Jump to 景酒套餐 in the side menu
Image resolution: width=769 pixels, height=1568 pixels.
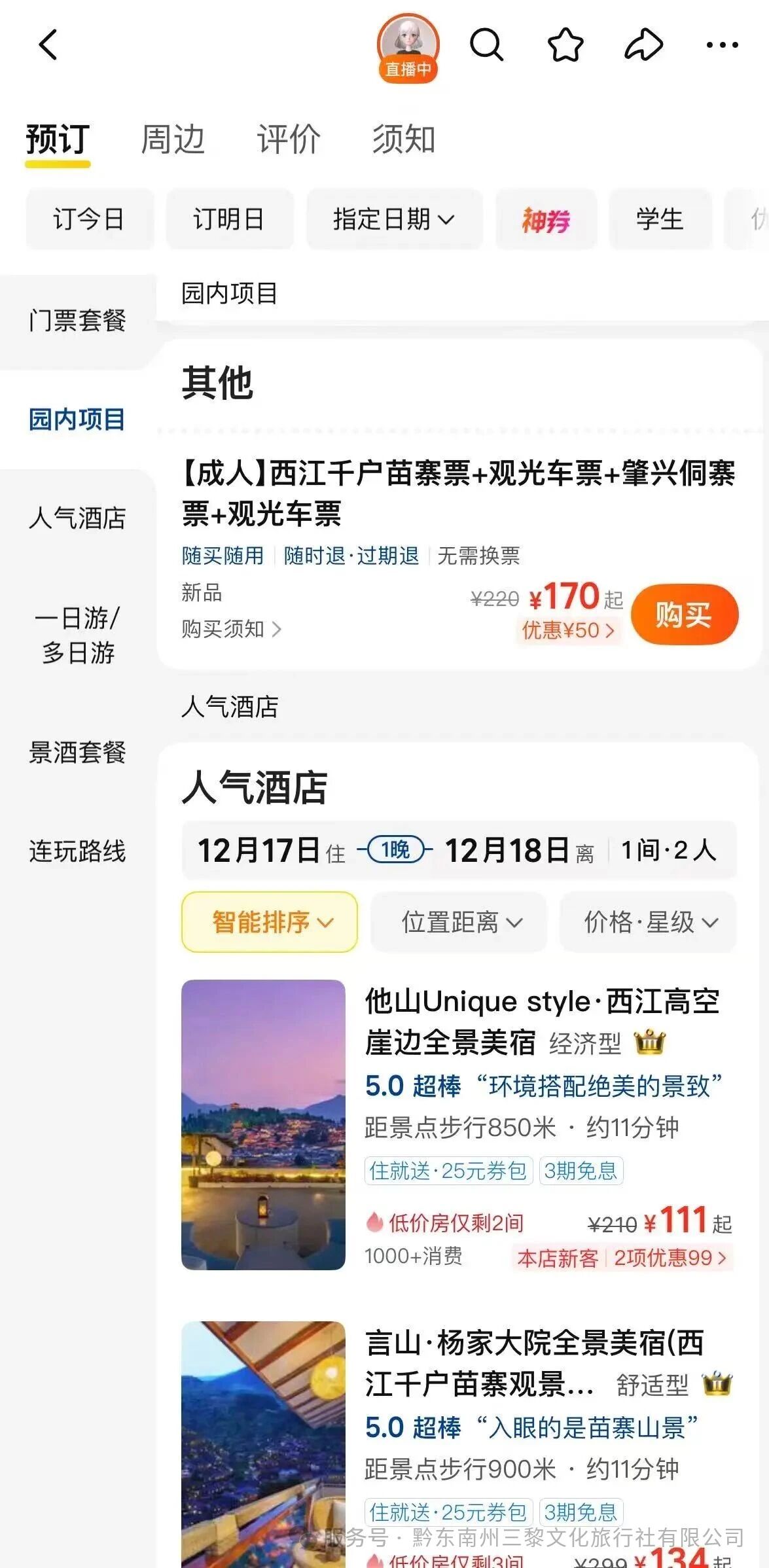click(77, 753)
